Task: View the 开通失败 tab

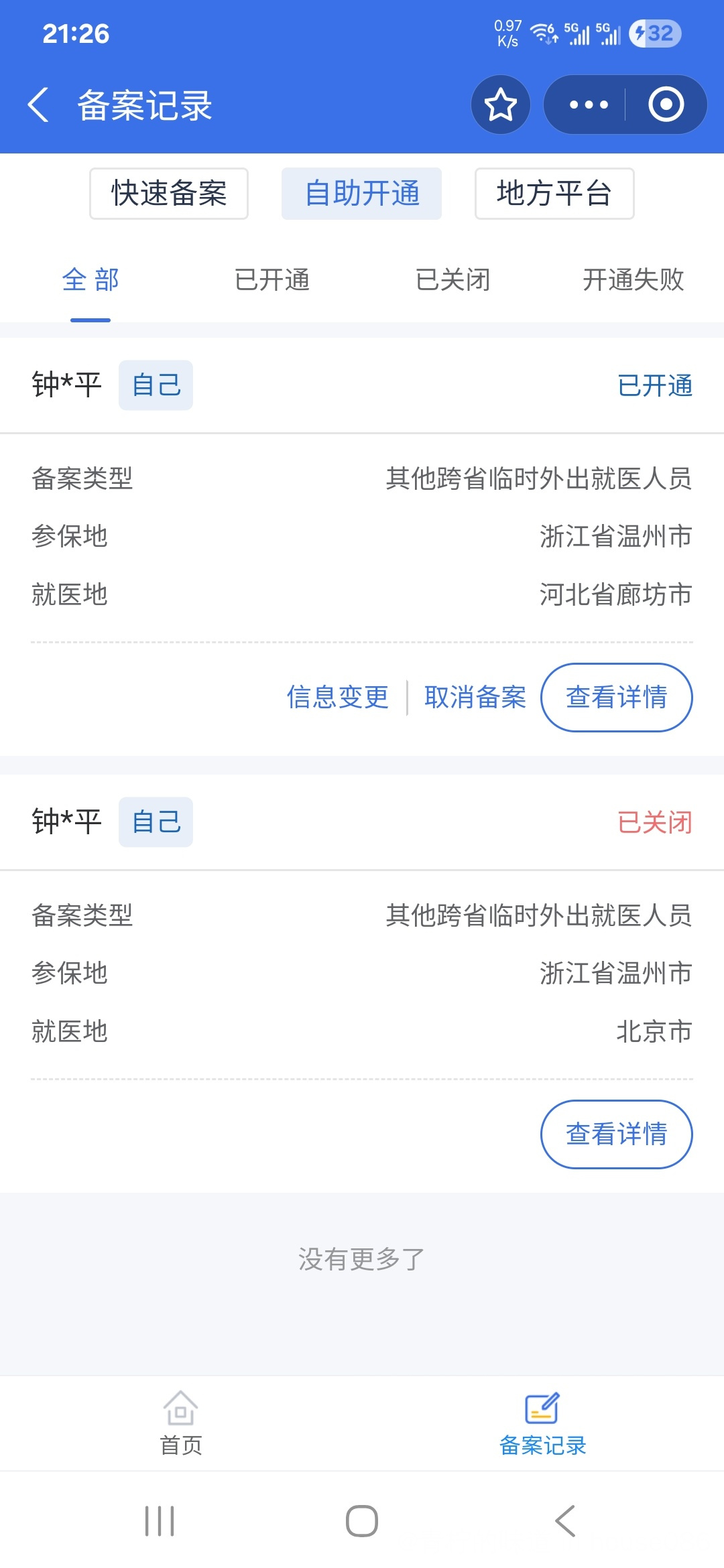Action: [x=633, y=280]
